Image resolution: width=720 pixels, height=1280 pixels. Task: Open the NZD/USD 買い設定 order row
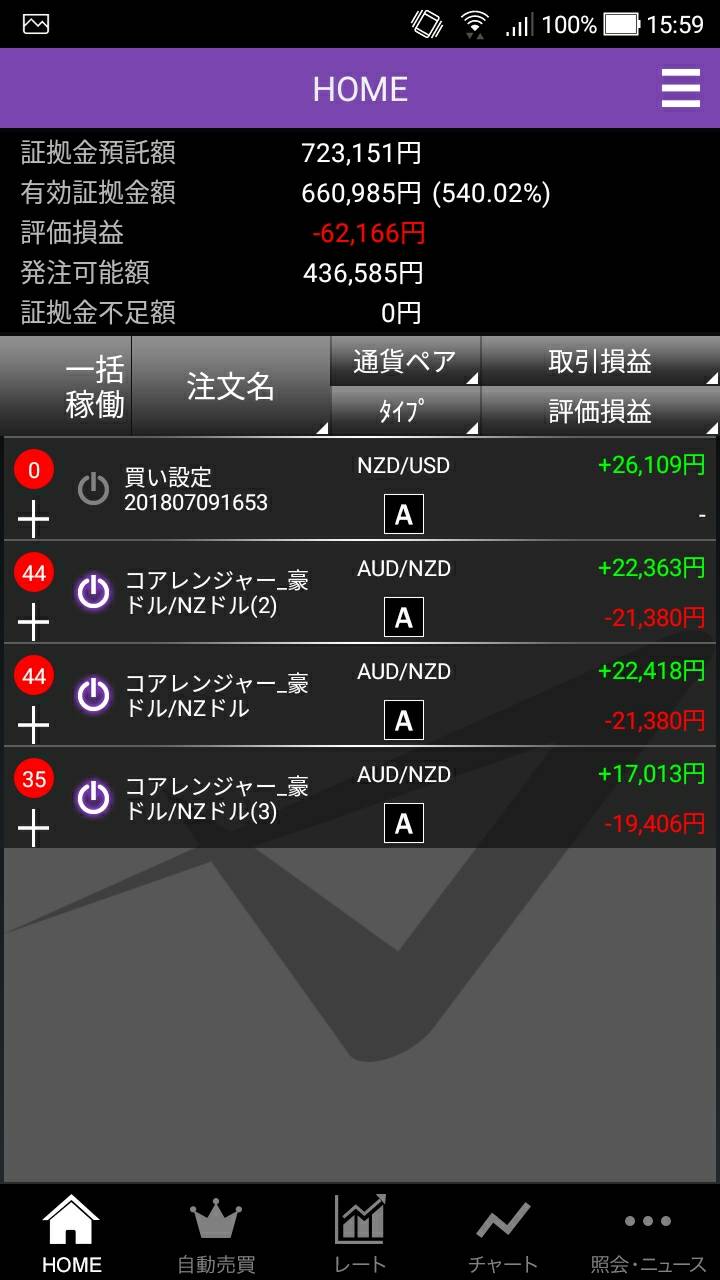[360, 489]
